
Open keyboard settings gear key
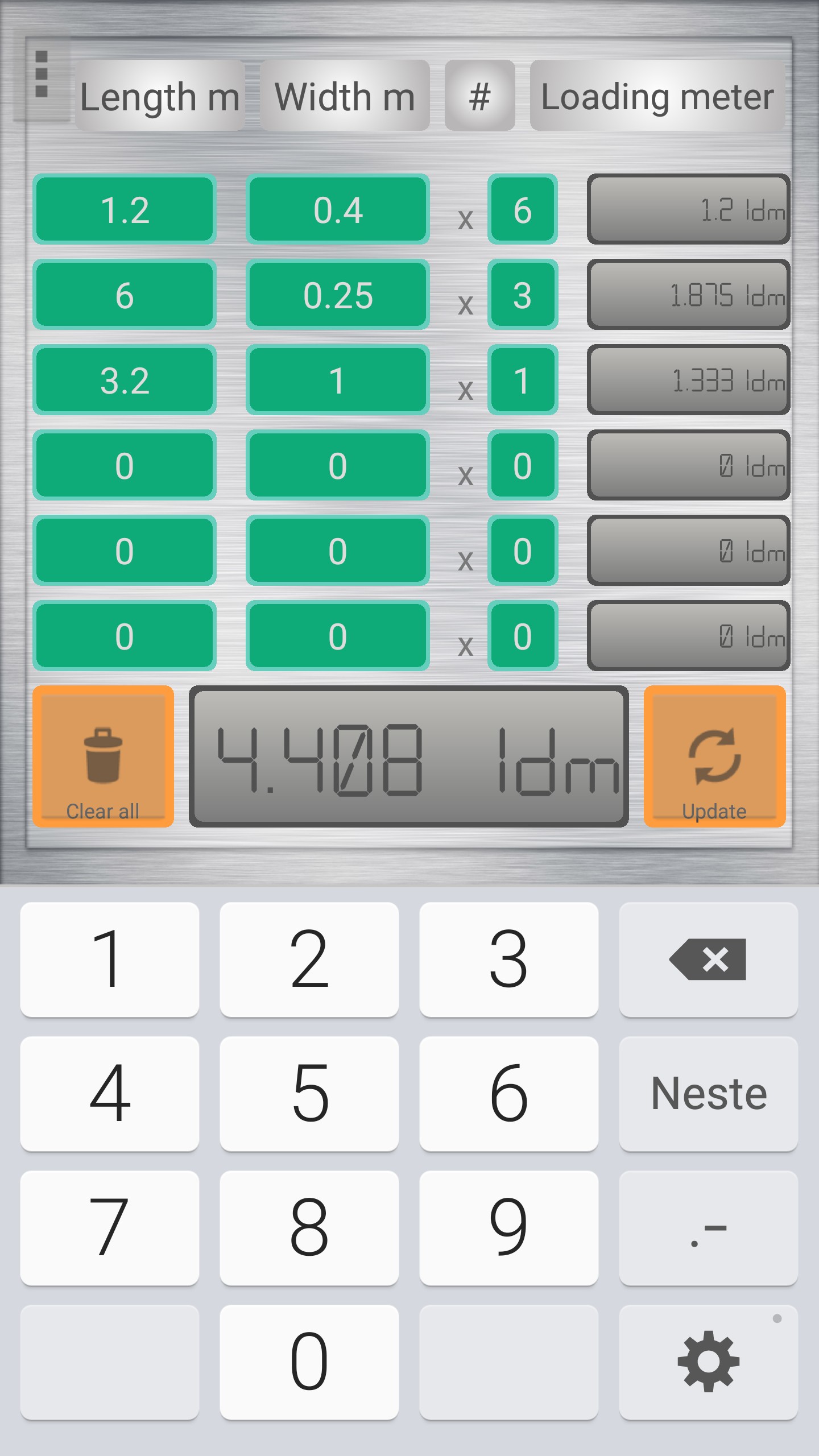708,1362
